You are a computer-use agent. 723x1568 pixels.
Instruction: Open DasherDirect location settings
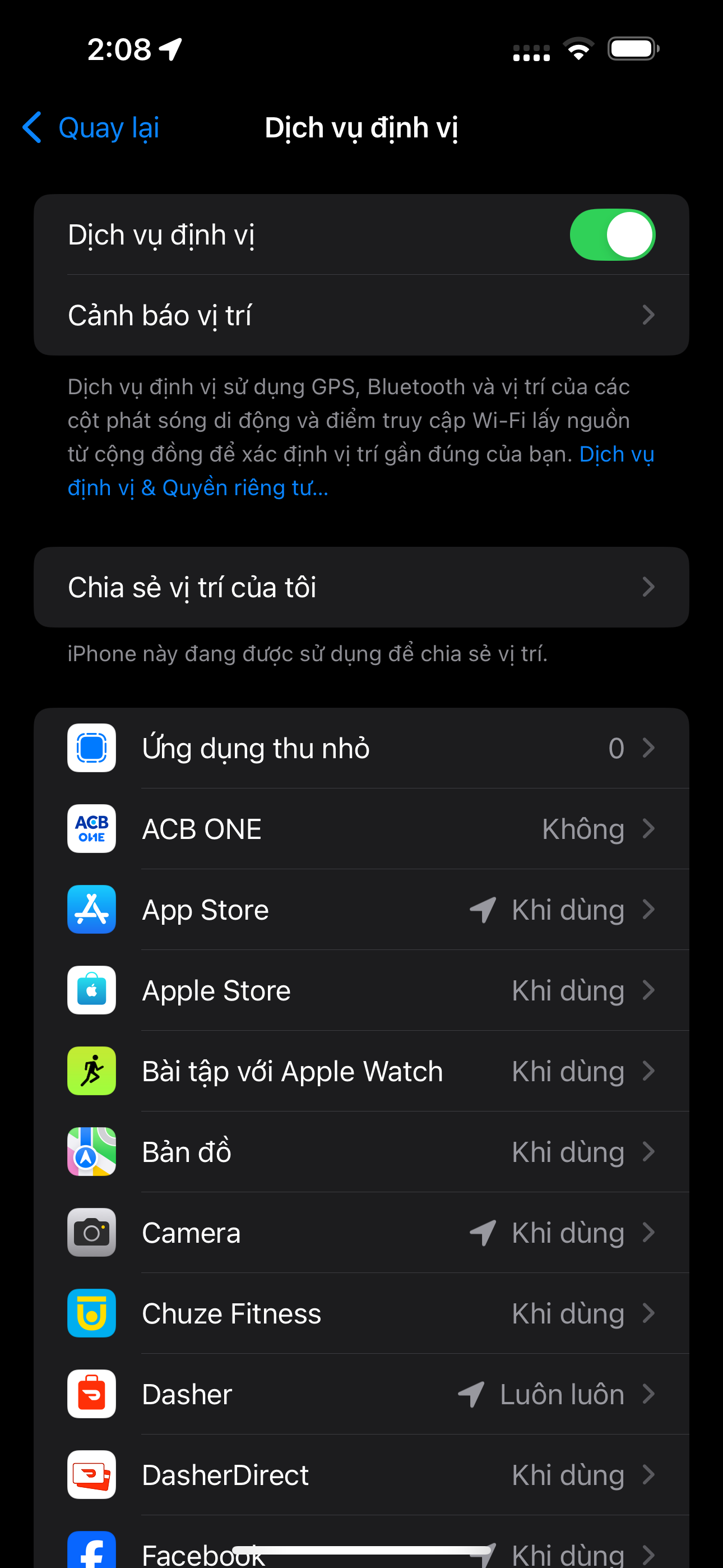[361, 1475]
